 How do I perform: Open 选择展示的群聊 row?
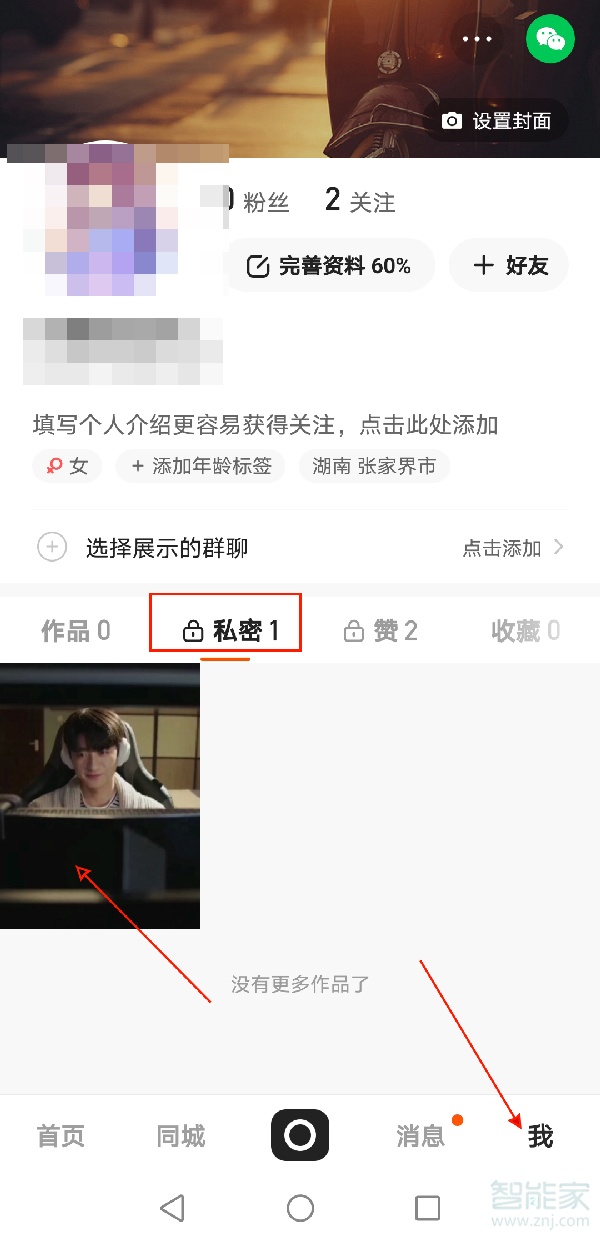coord(300,547)
